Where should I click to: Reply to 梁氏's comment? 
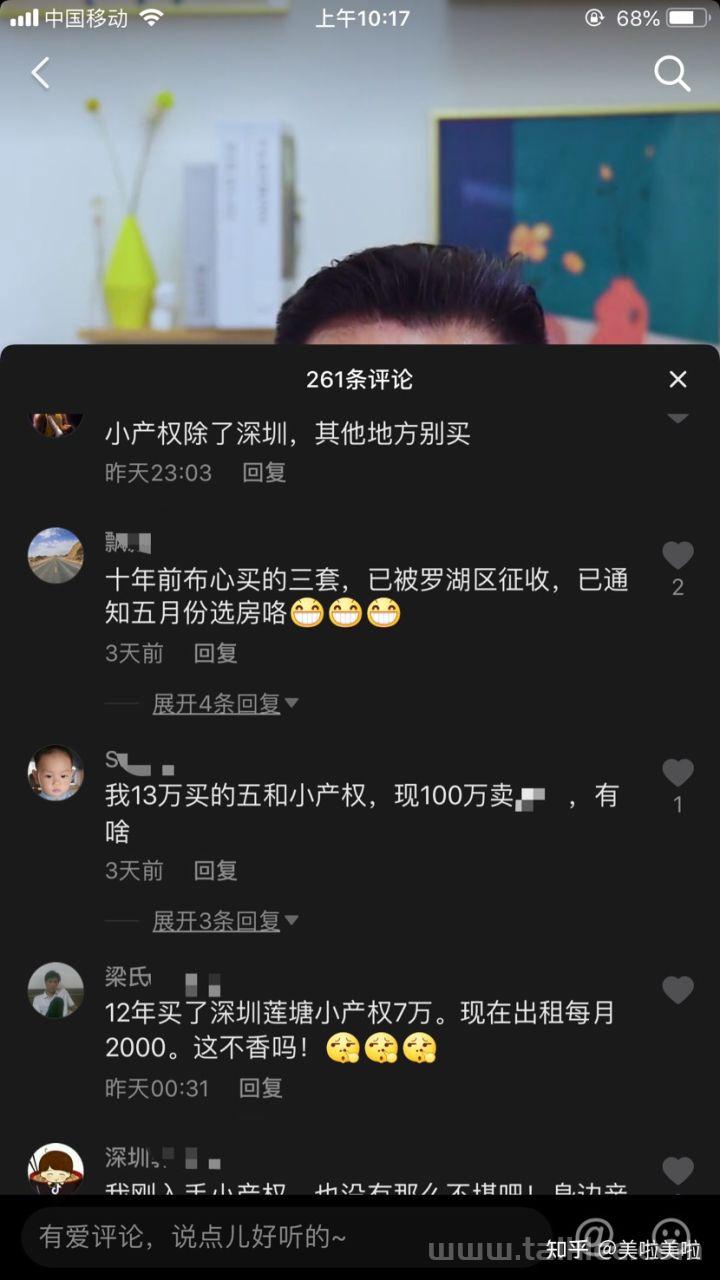(261, 1088)
